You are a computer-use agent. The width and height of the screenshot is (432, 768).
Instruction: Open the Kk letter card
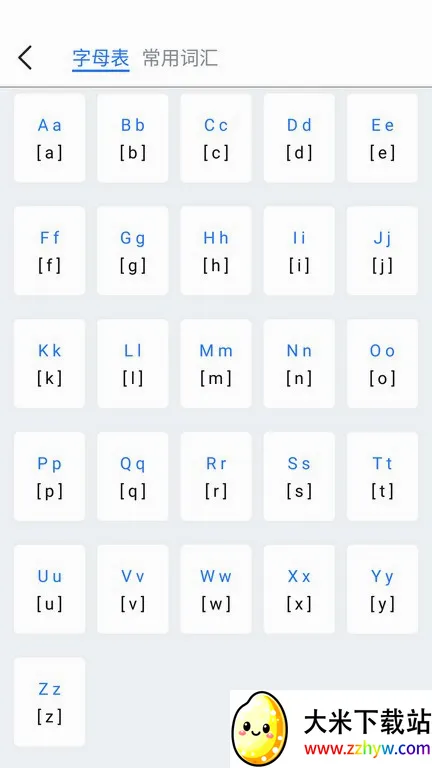coord(49,363)
